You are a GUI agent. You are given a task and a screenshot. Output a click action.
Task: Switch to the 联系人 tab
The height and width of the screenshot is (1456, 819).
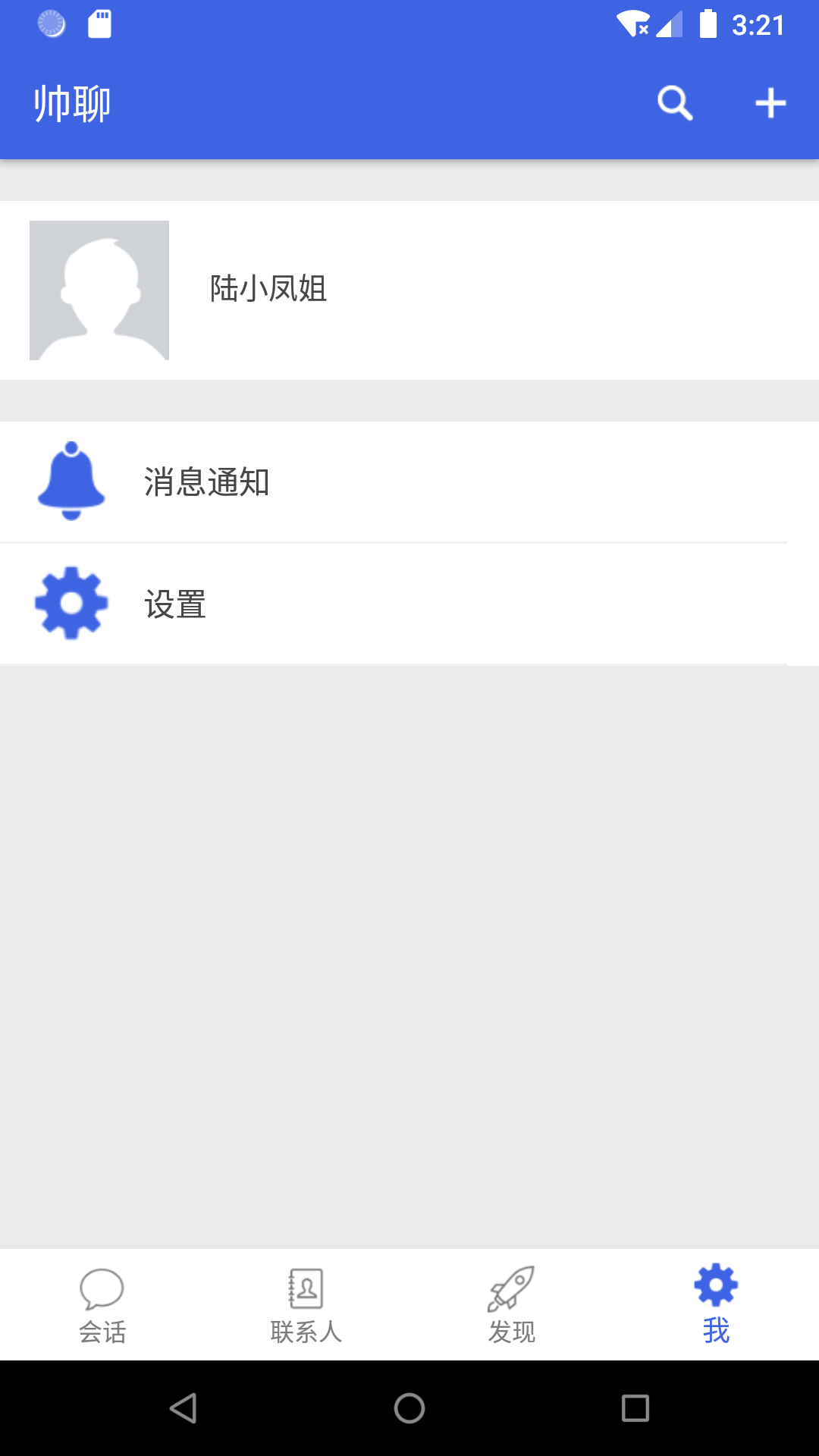306,1305
